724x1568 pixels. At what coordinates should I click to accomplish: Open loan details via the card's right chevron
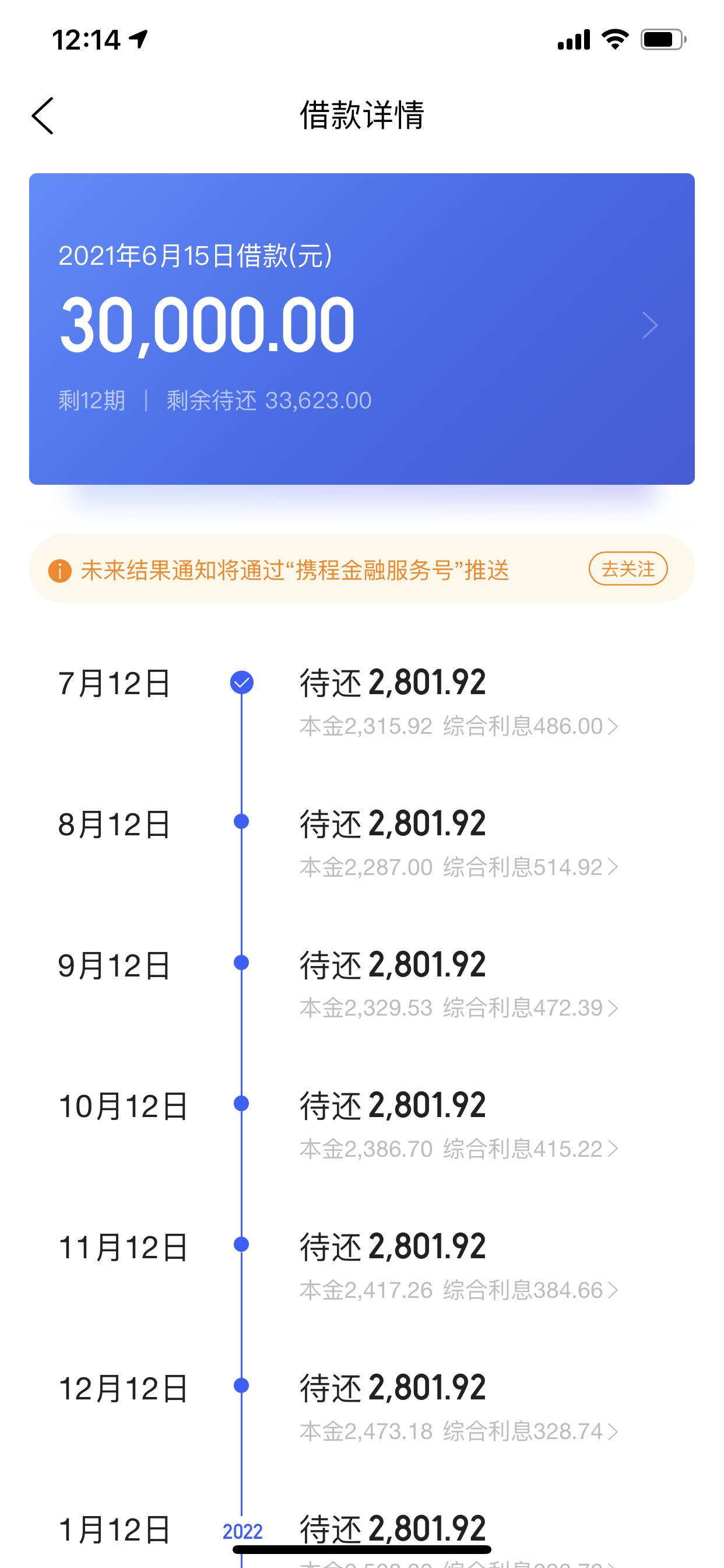click(x=649, y=325)
